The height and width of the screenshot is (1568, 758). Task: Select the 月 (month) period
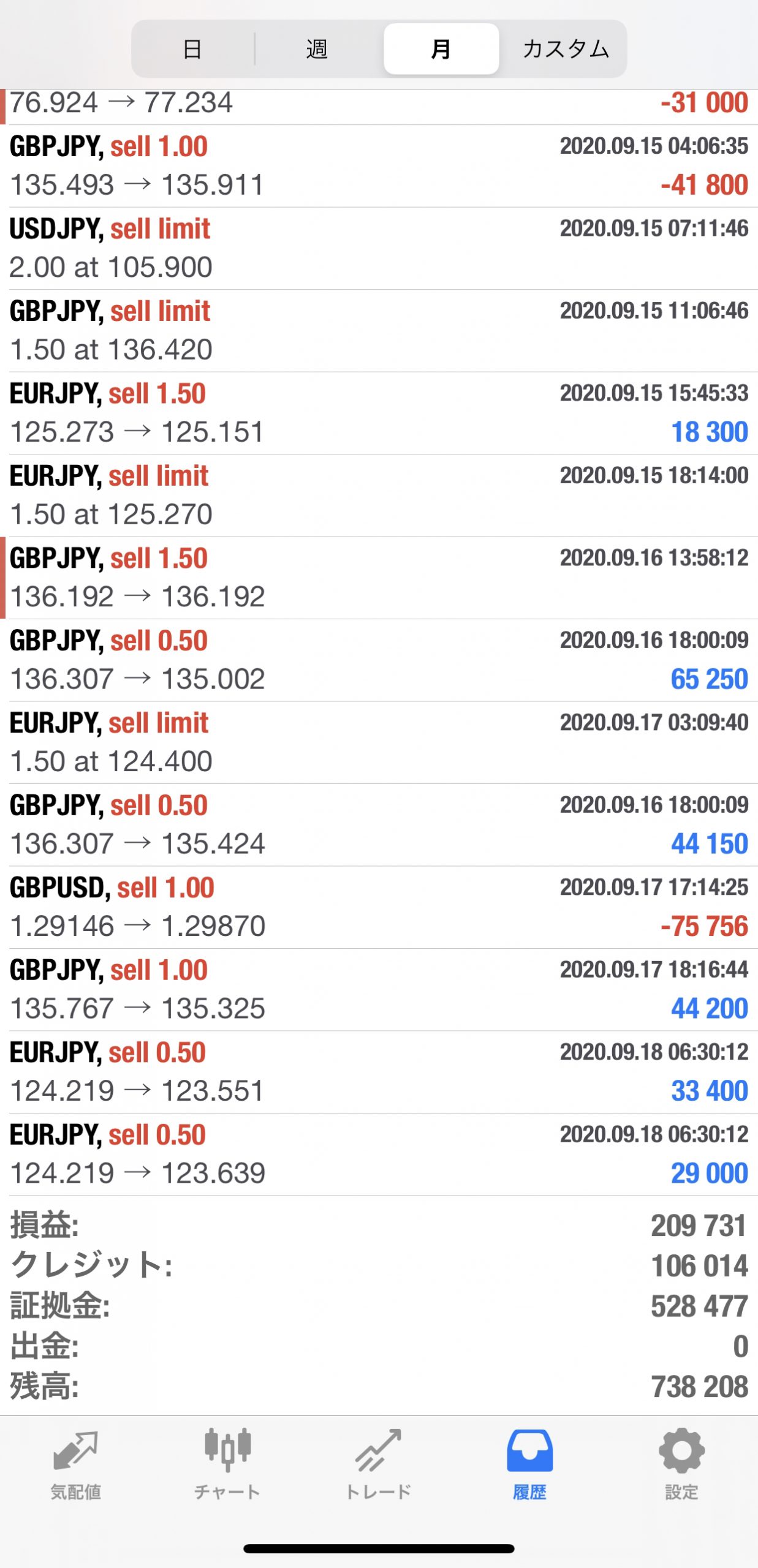click(441, 49)
